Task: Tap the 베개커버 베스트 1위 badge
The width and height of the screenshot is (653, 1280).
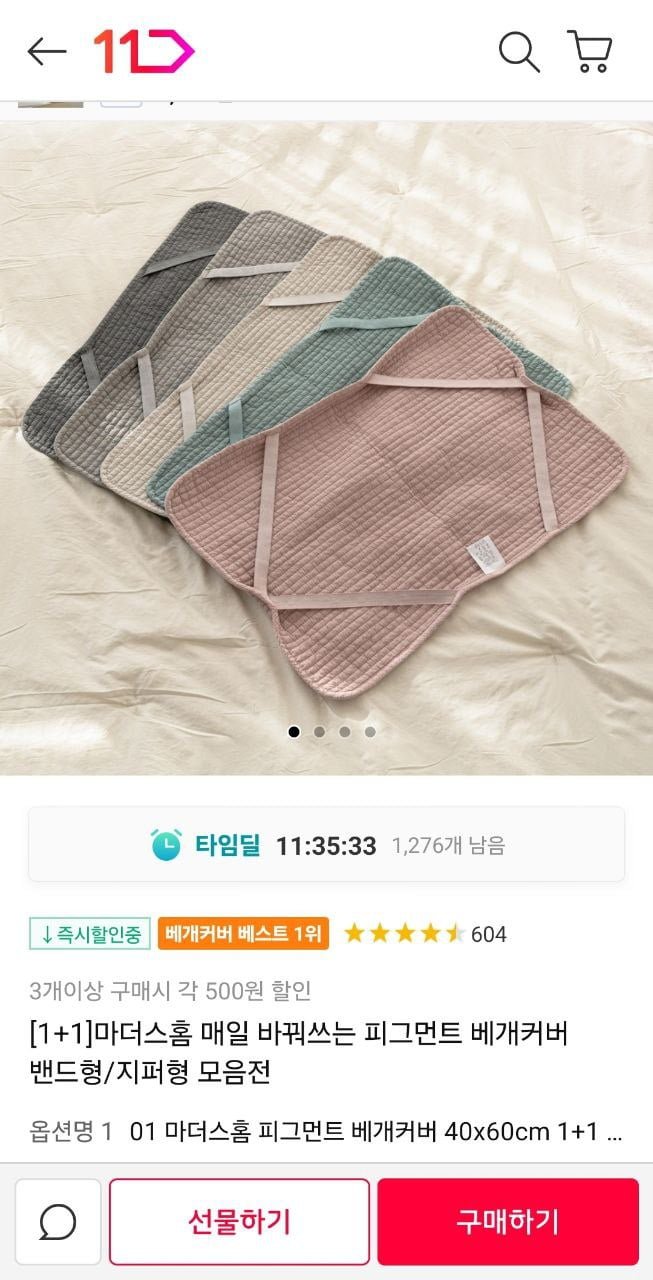Action: (243, 934)
